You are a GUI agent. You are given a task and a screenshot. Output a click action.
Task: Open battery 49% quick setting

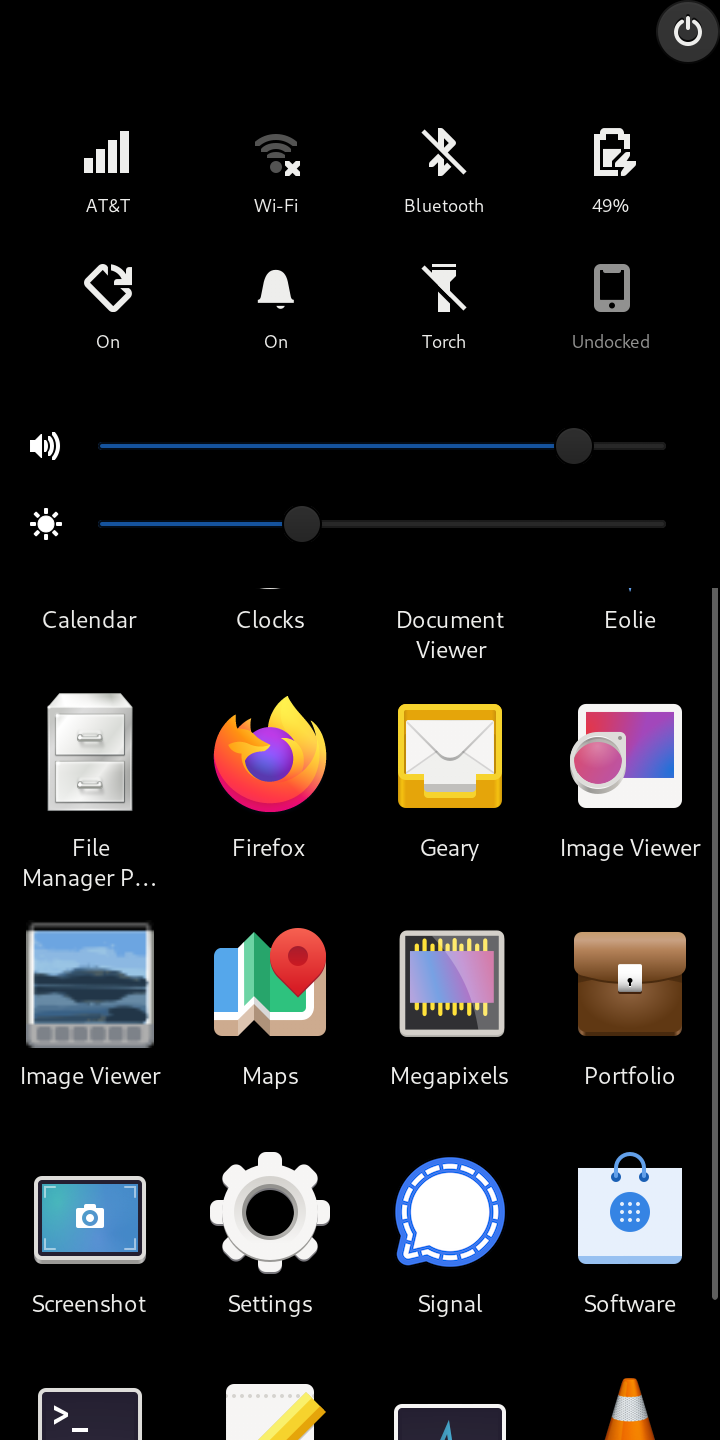(x=611, y=170)
